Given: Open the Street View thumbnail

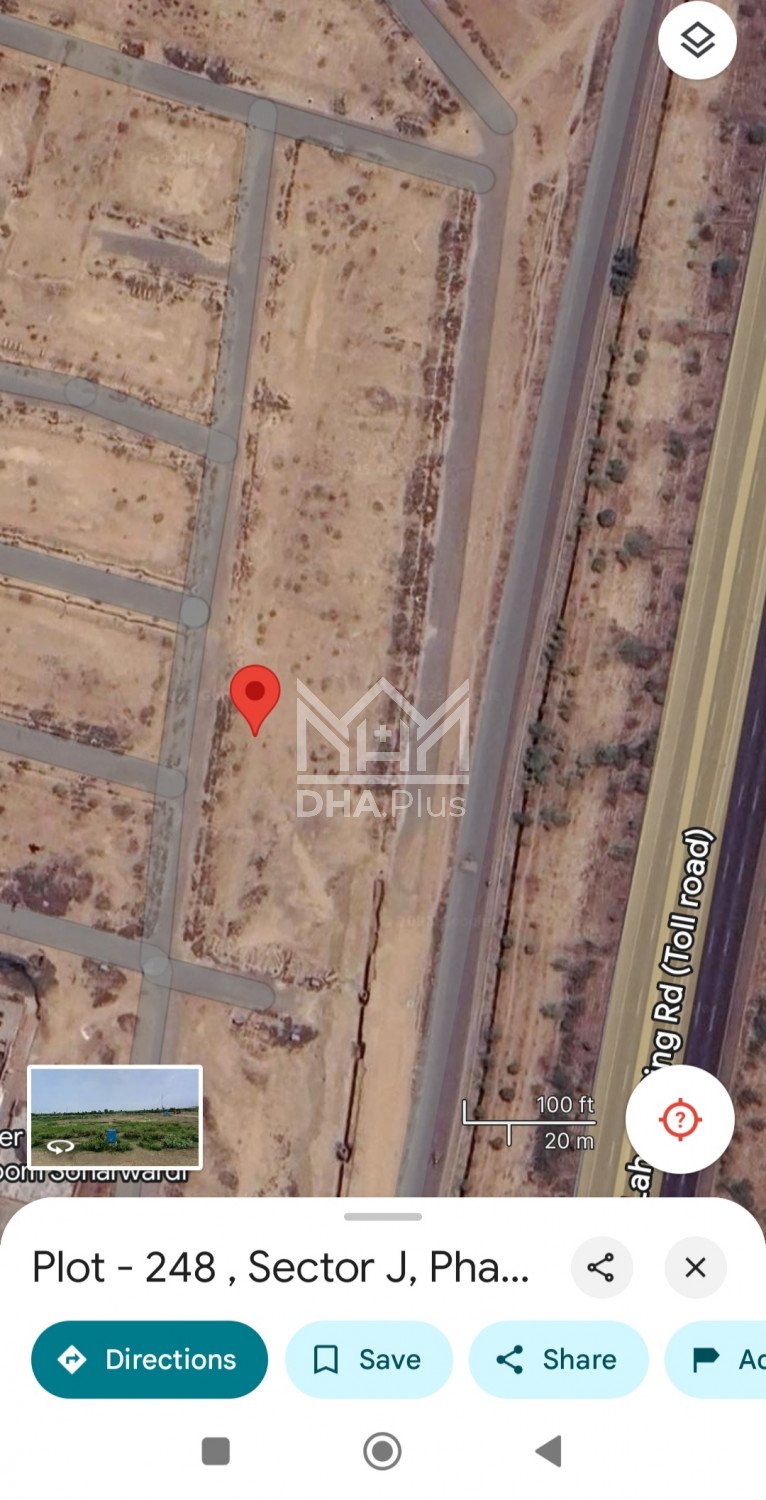Looking at the screenshot, I should (115, 1117).
